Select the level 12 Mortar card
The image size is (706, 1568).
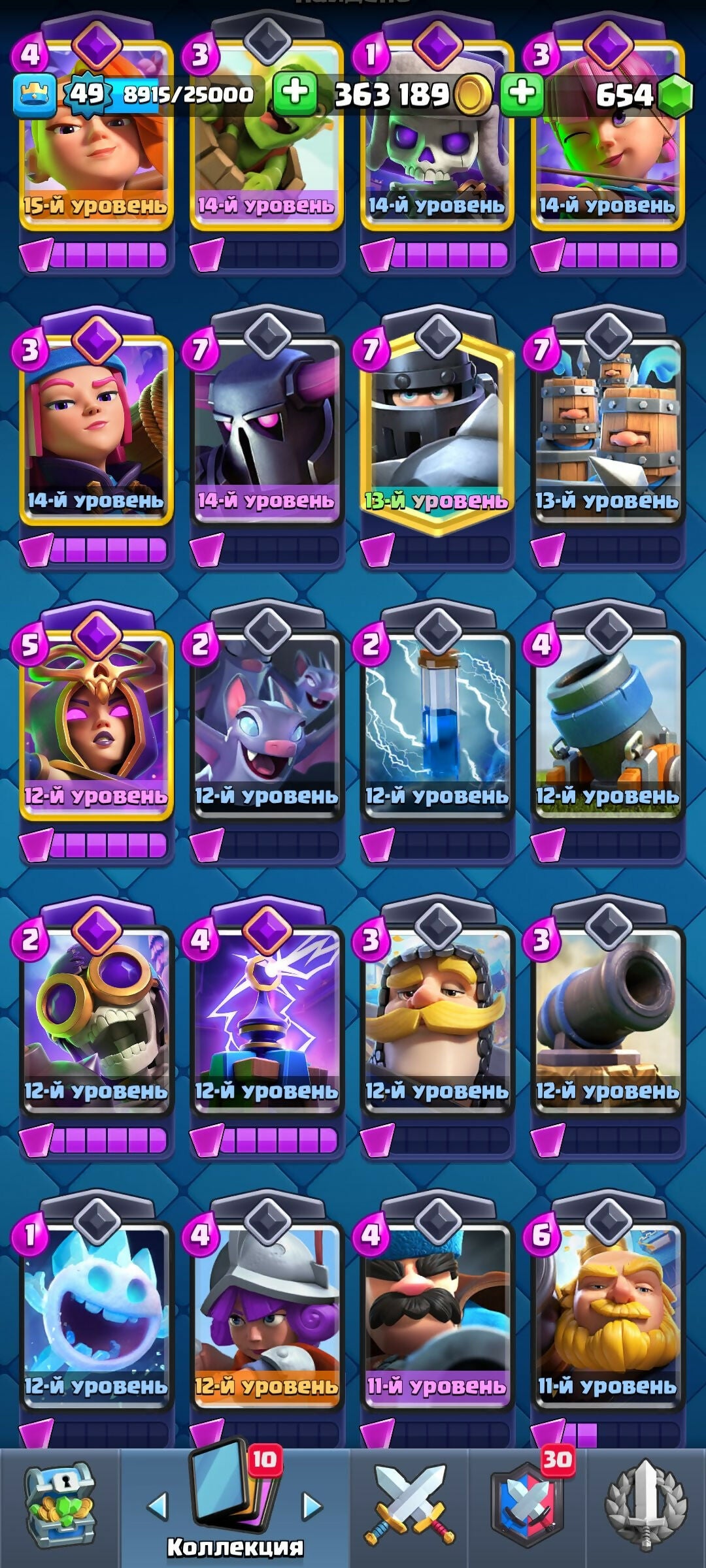point(607,725)
